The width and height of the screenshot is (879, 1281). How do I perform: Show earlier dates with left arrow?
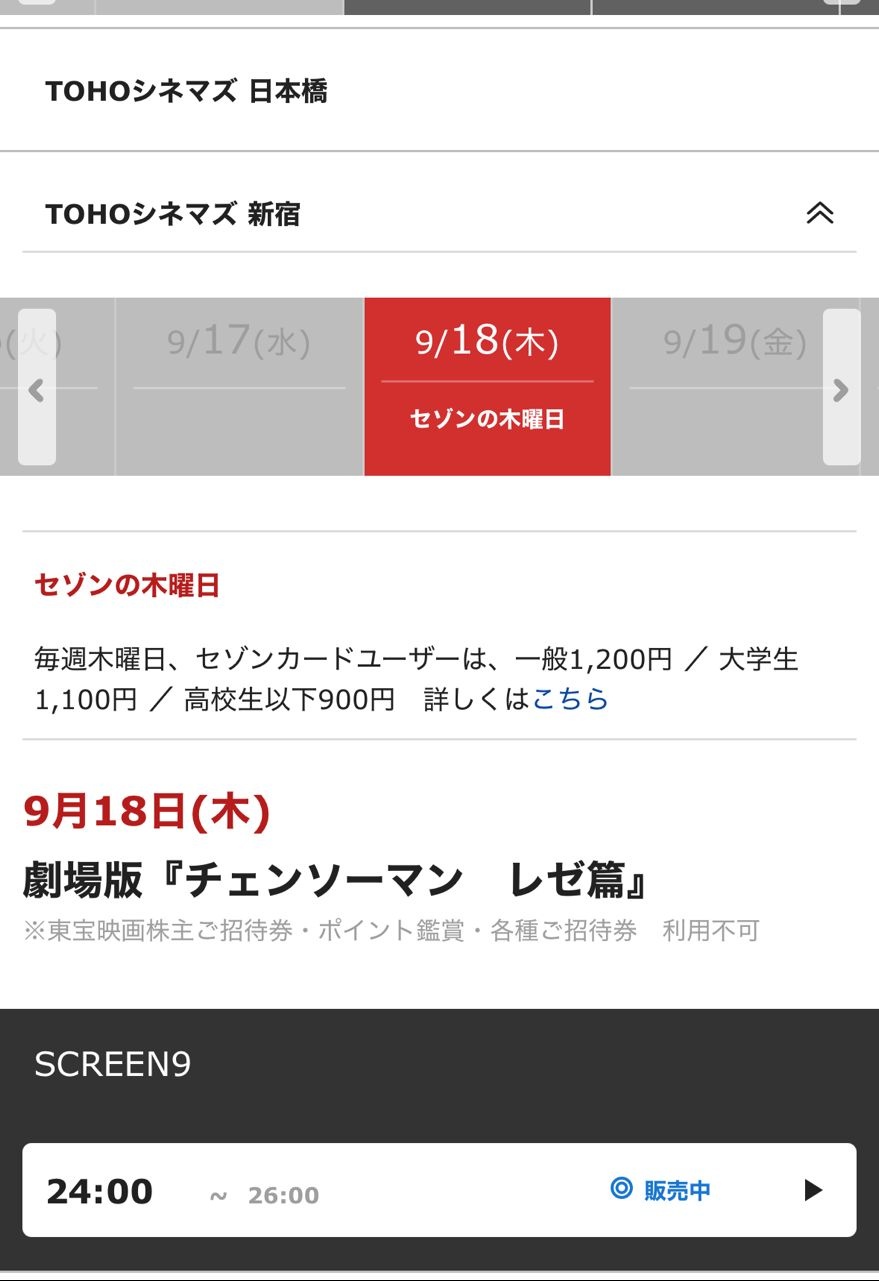tap(37, 388)
